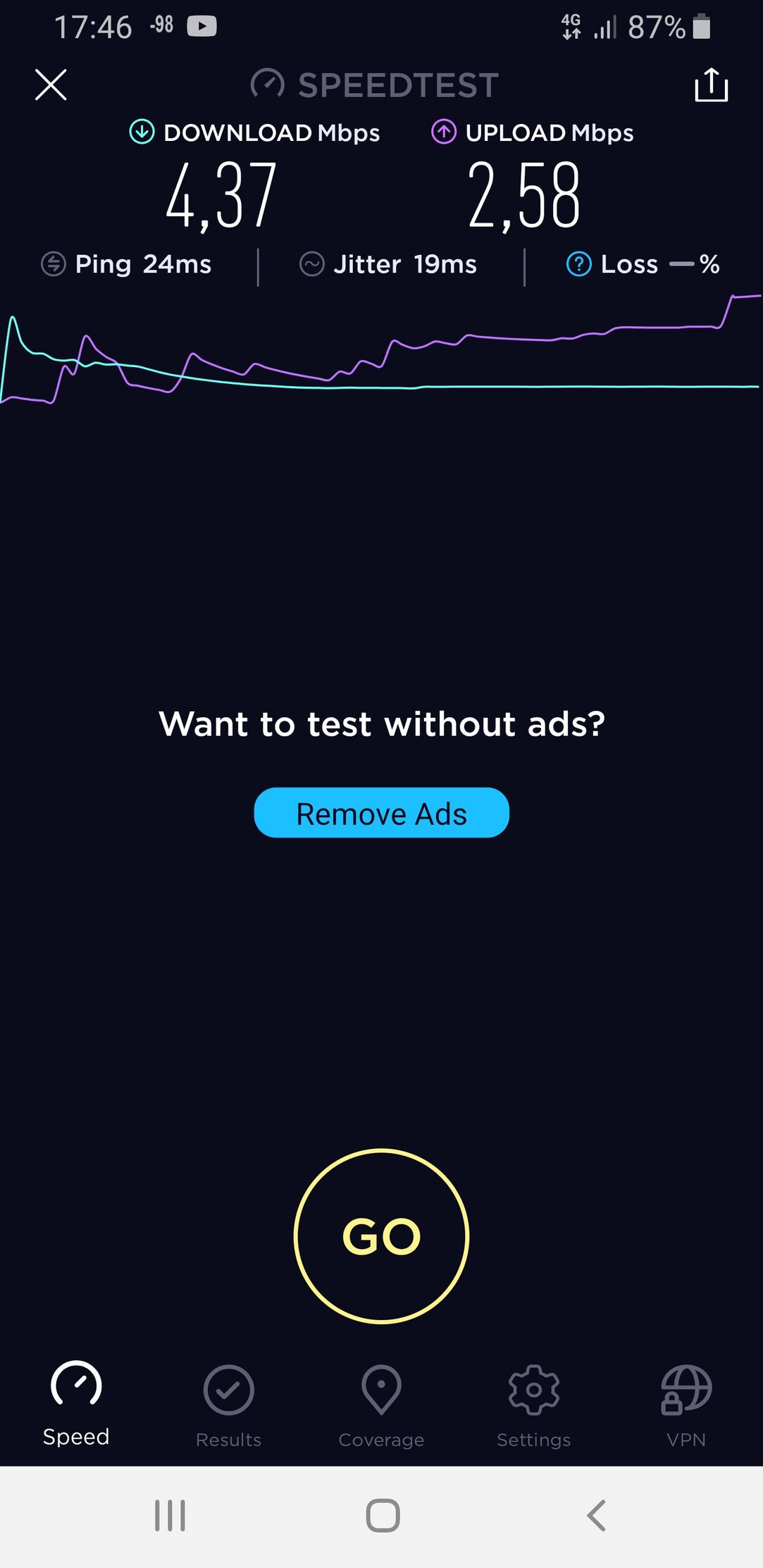Close the speed test results

coord(51,85)
